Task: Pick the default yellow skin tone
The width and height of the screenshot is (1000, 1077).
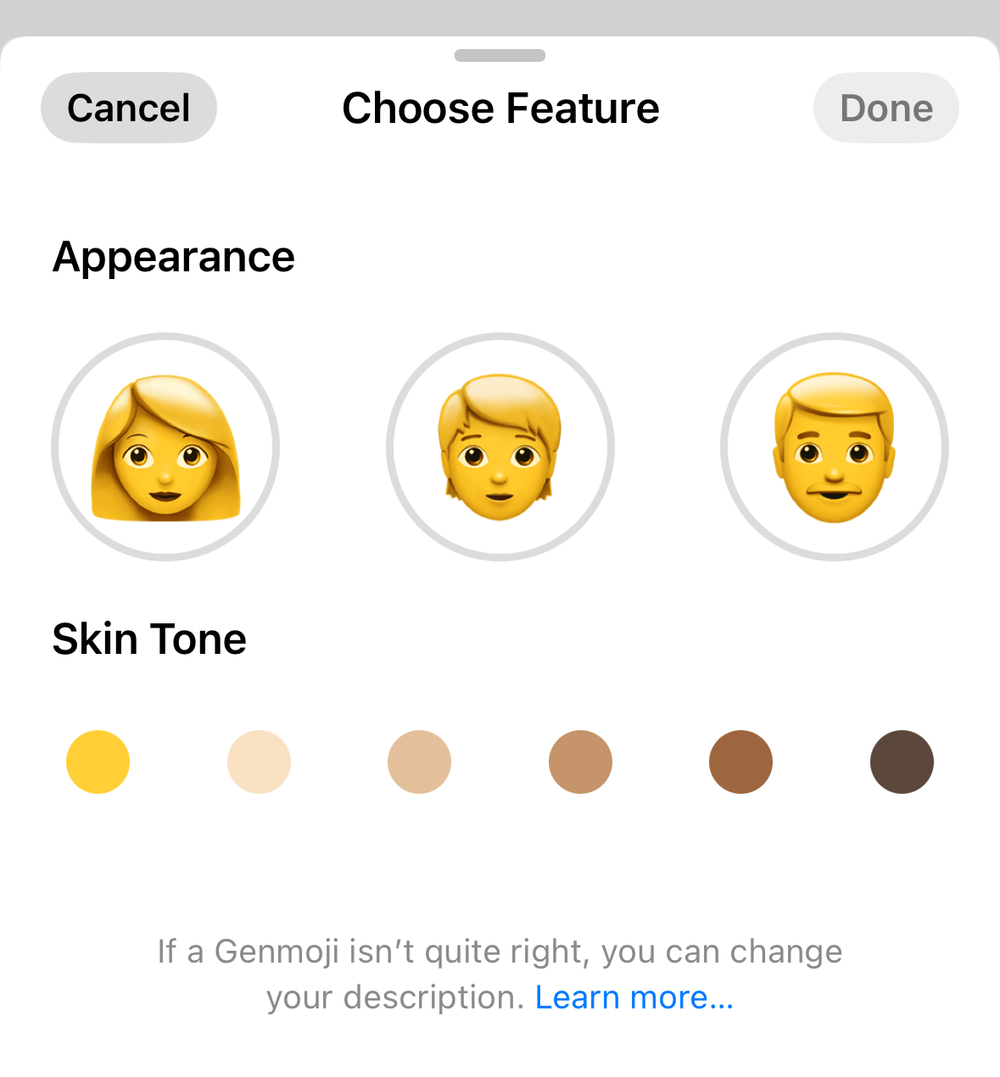Action: click(97, 762)
